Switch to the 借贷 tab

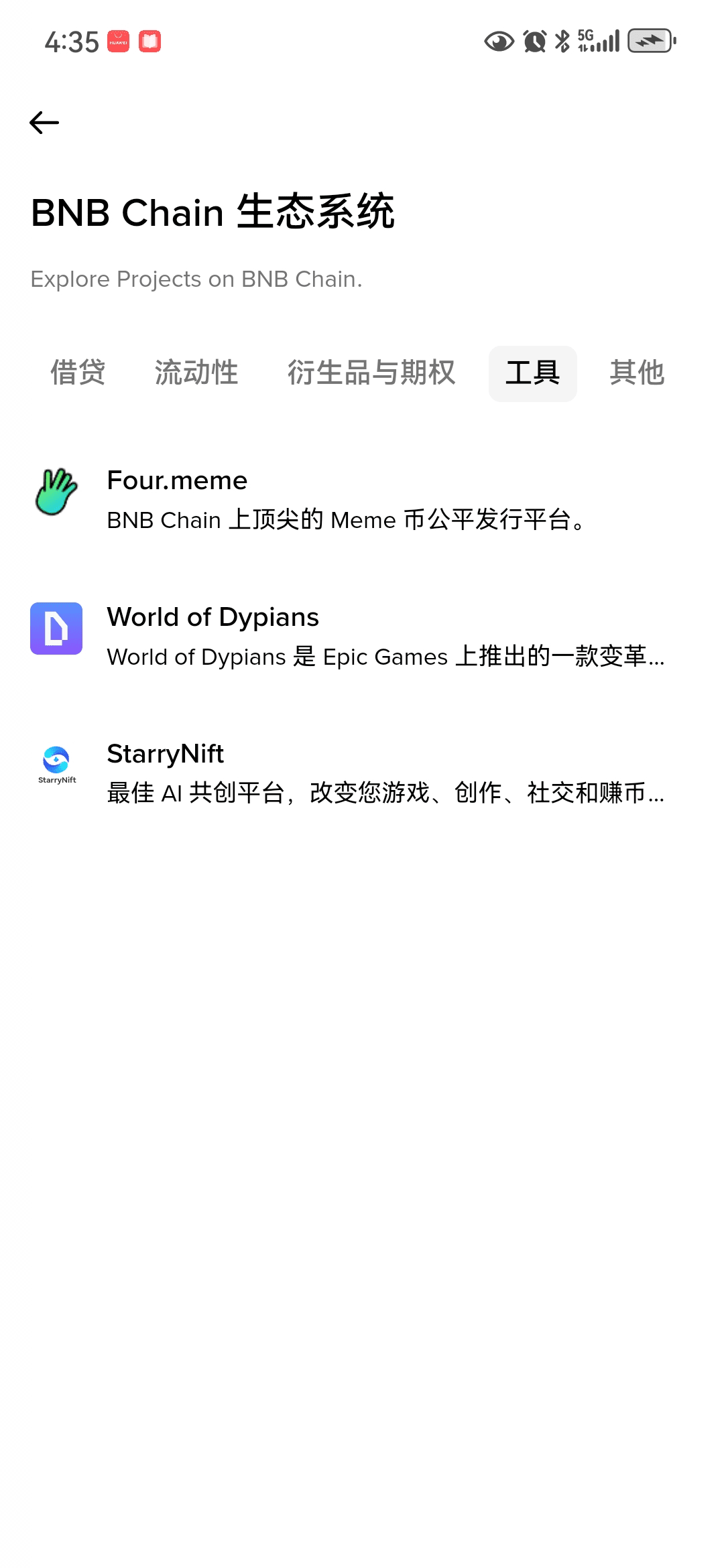[x=78, y=373]
